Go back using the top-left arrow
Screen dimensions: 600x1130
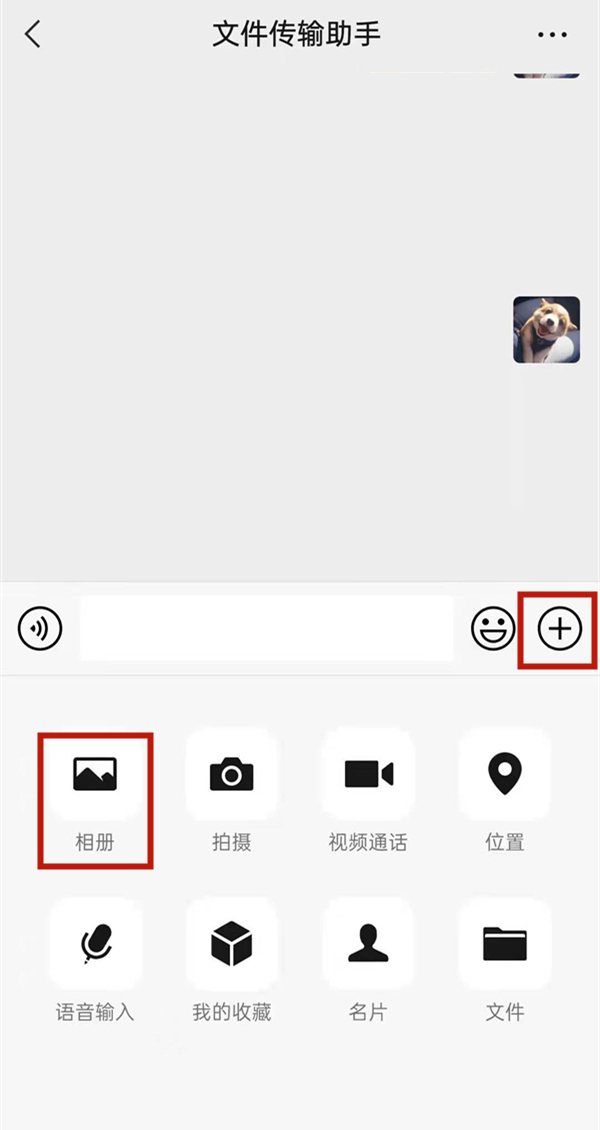33,34
